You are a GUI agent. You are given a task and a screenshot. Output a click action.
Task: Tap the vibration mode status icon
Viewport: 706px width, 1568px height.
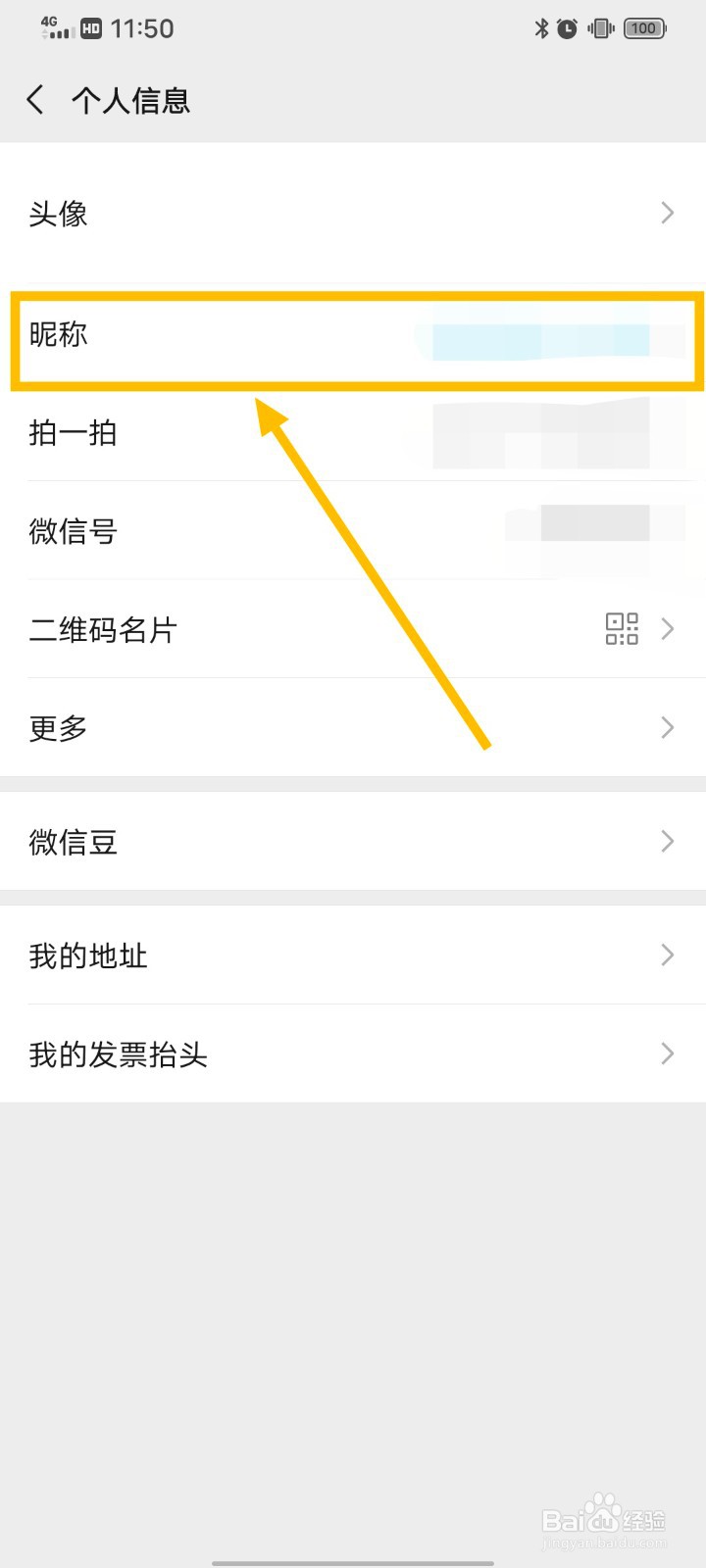[x=599, y=28]
